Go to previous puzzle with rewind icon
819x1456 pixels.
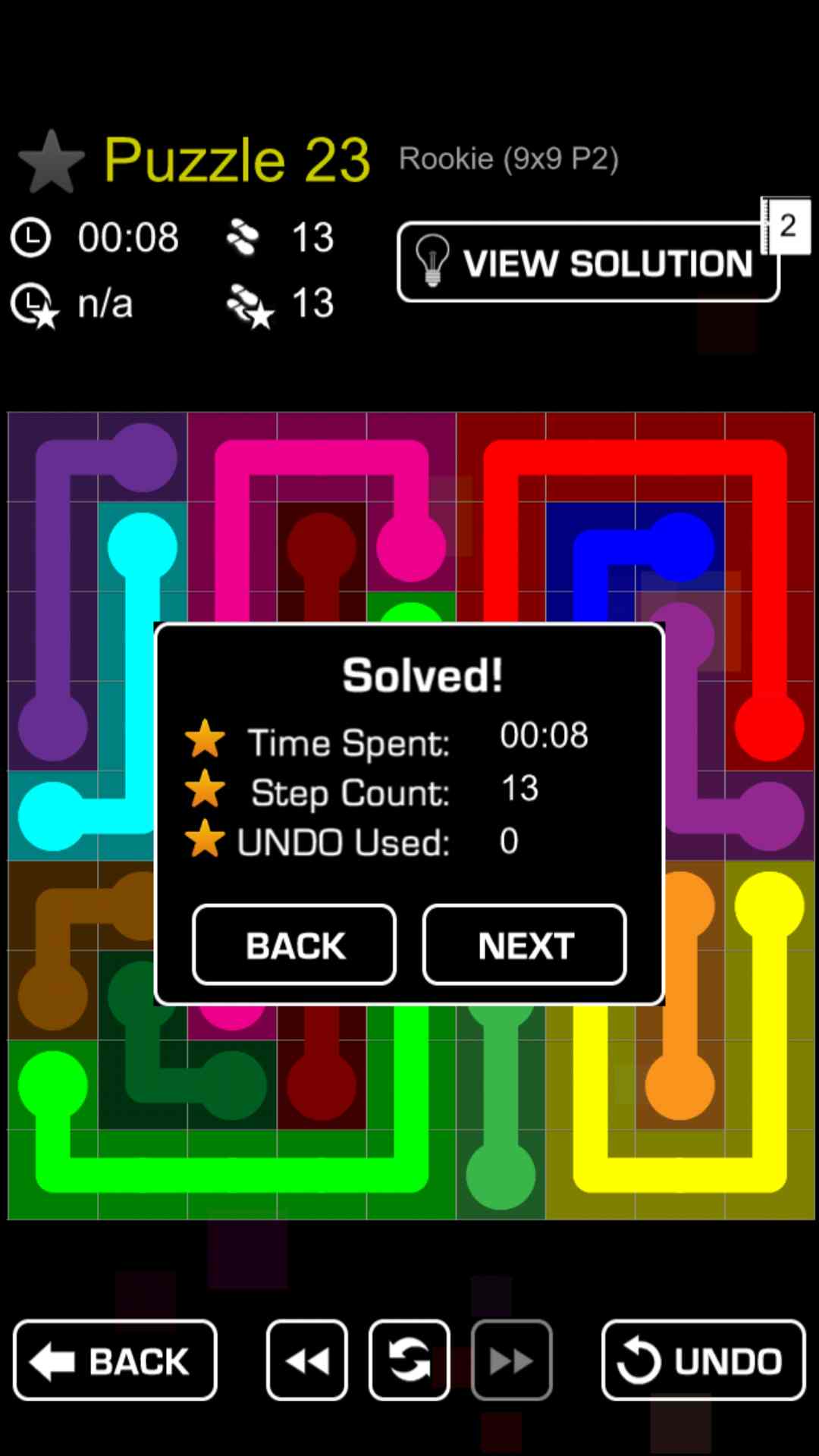pyautogui.click(x=307, y=1360)
